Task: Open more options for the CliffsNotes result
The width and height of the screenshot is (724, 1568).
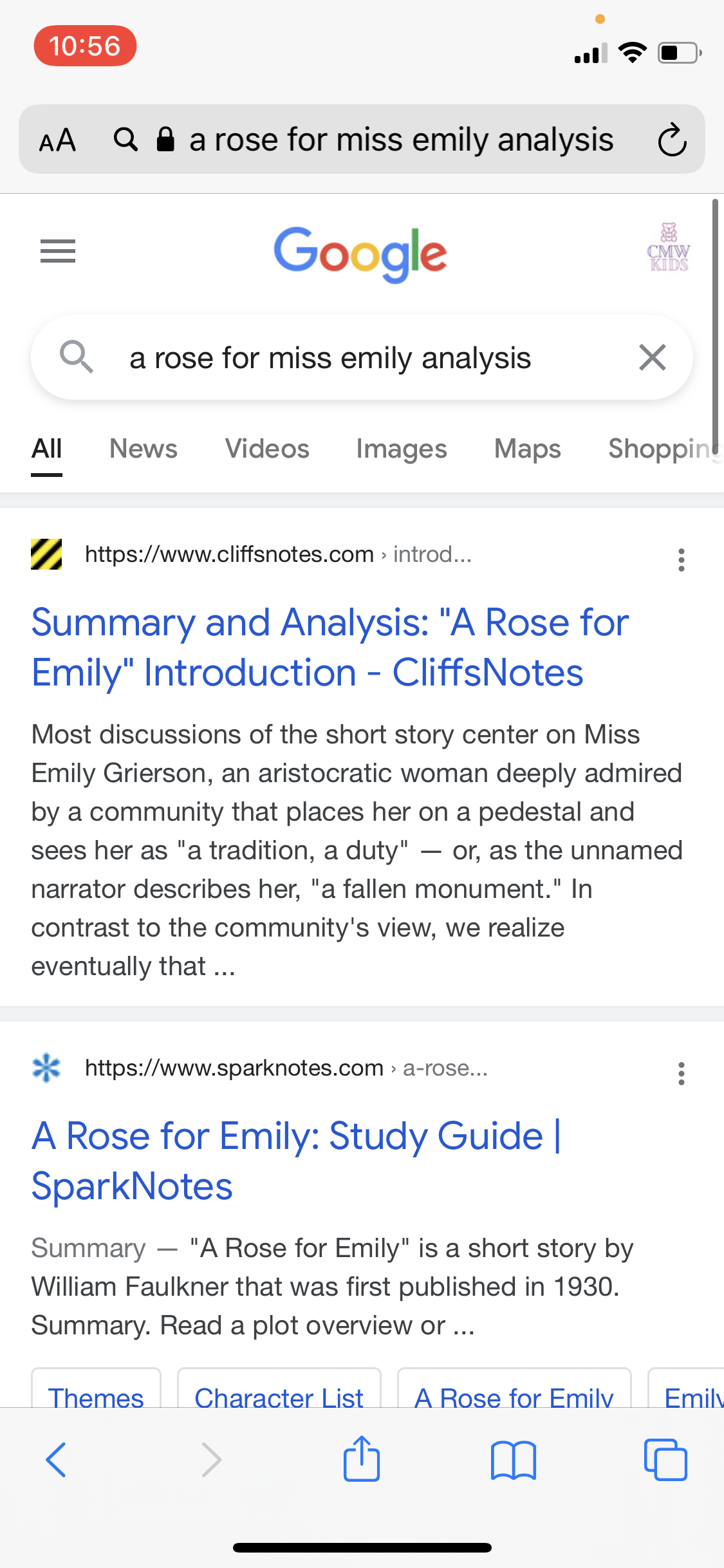Action: (x=681, y=560)
